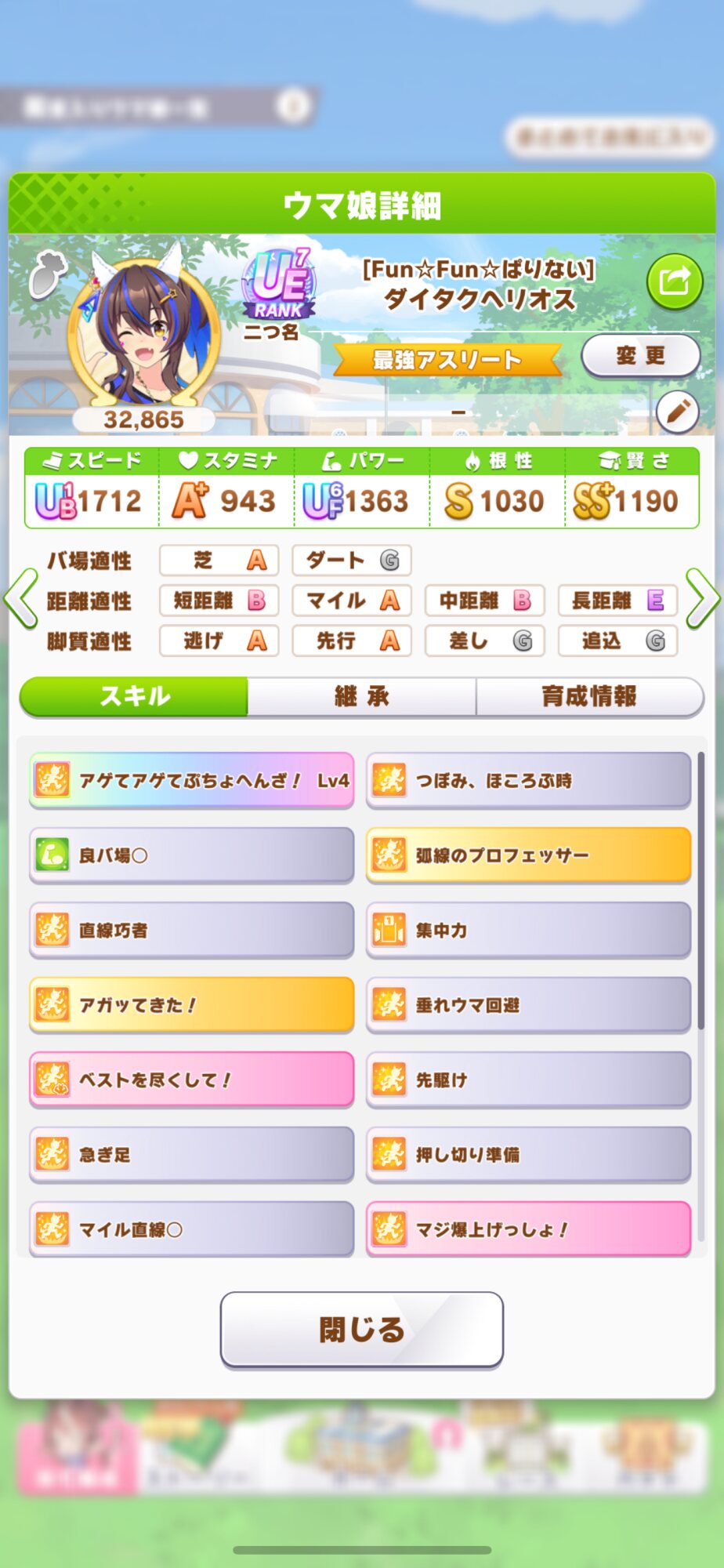The width and height of the screenshot is (724, 1568).
Task: Switch to the 継承 tab
Action: pos(361,696)
